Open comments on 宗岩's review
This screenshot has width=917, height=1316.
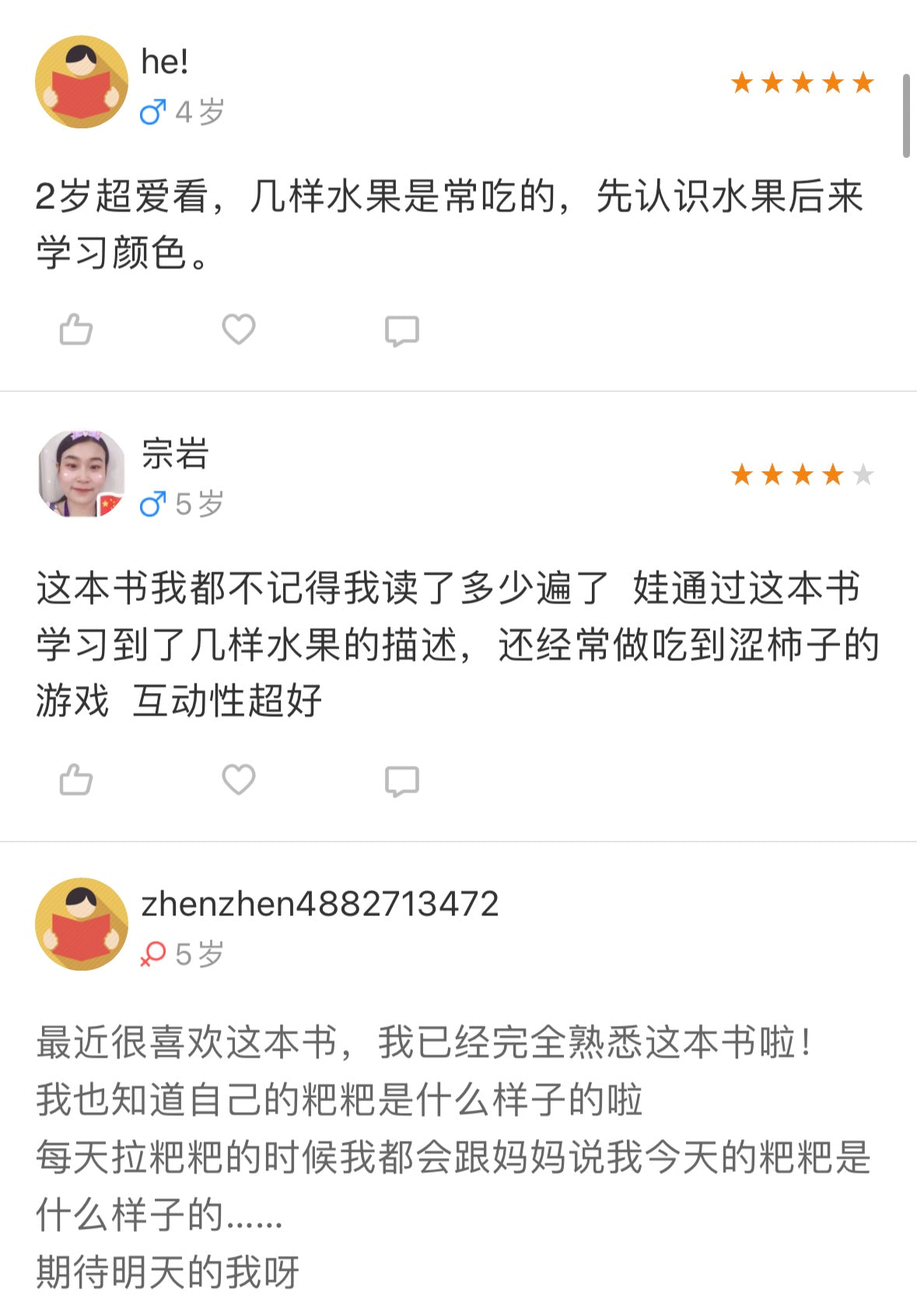(x=402, y=781)
